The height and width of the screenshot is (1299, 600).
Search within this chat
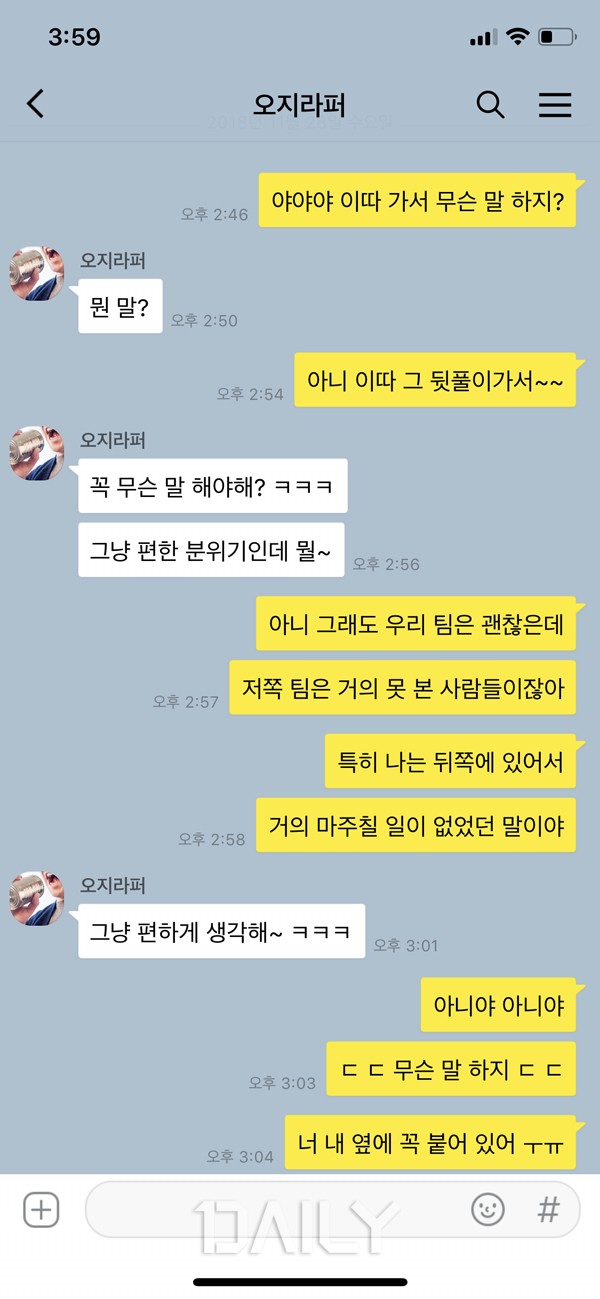490,104
